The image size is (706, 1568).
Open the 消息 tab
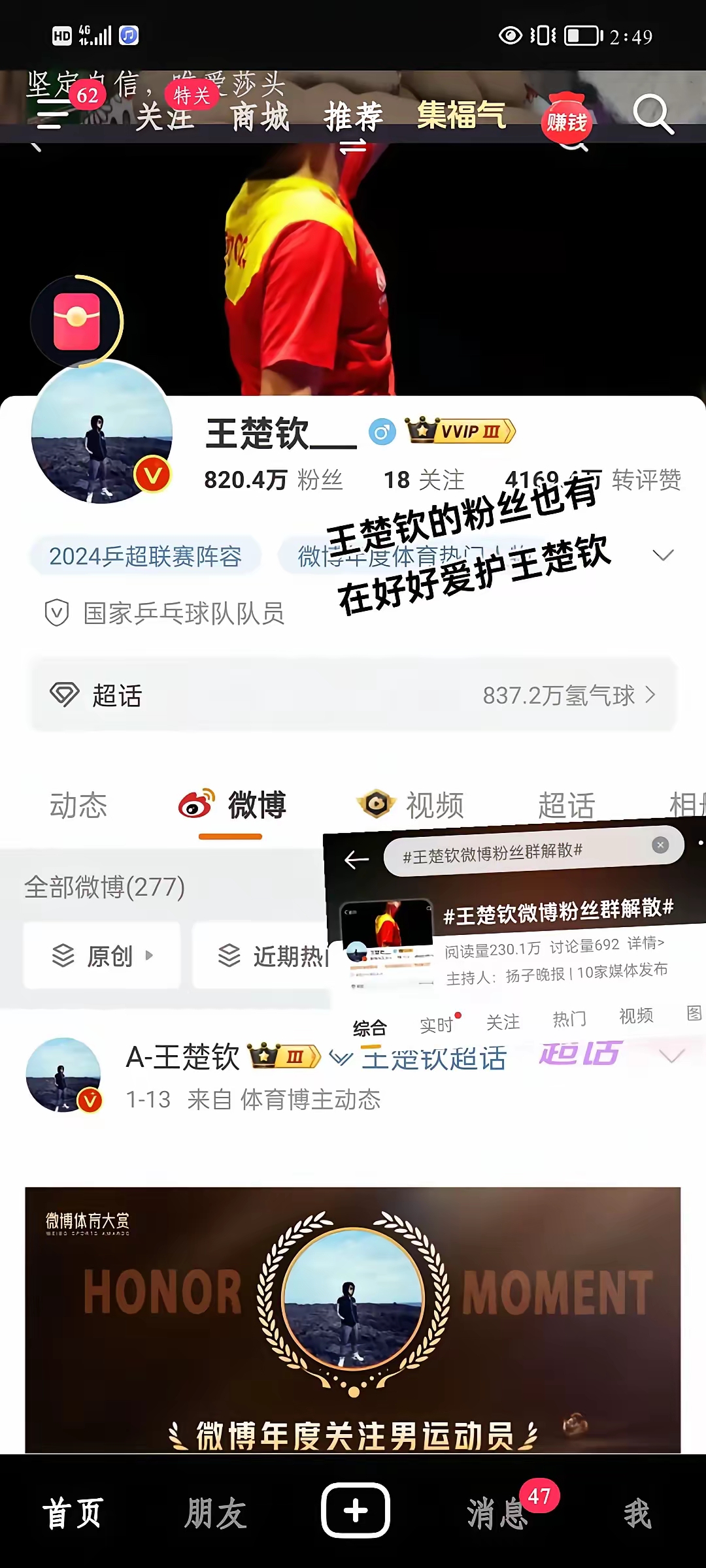tap(497, 1513)
